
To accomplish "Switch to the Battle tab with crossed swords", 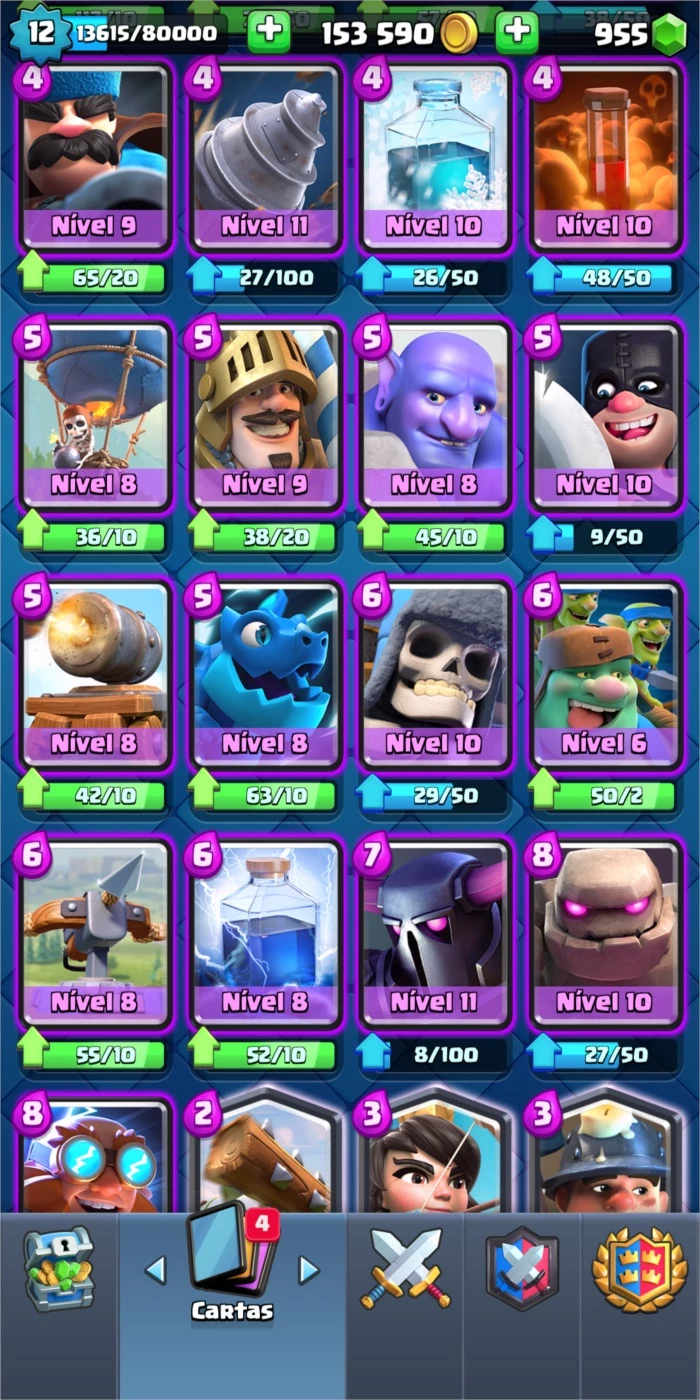I will (405, 1269).
